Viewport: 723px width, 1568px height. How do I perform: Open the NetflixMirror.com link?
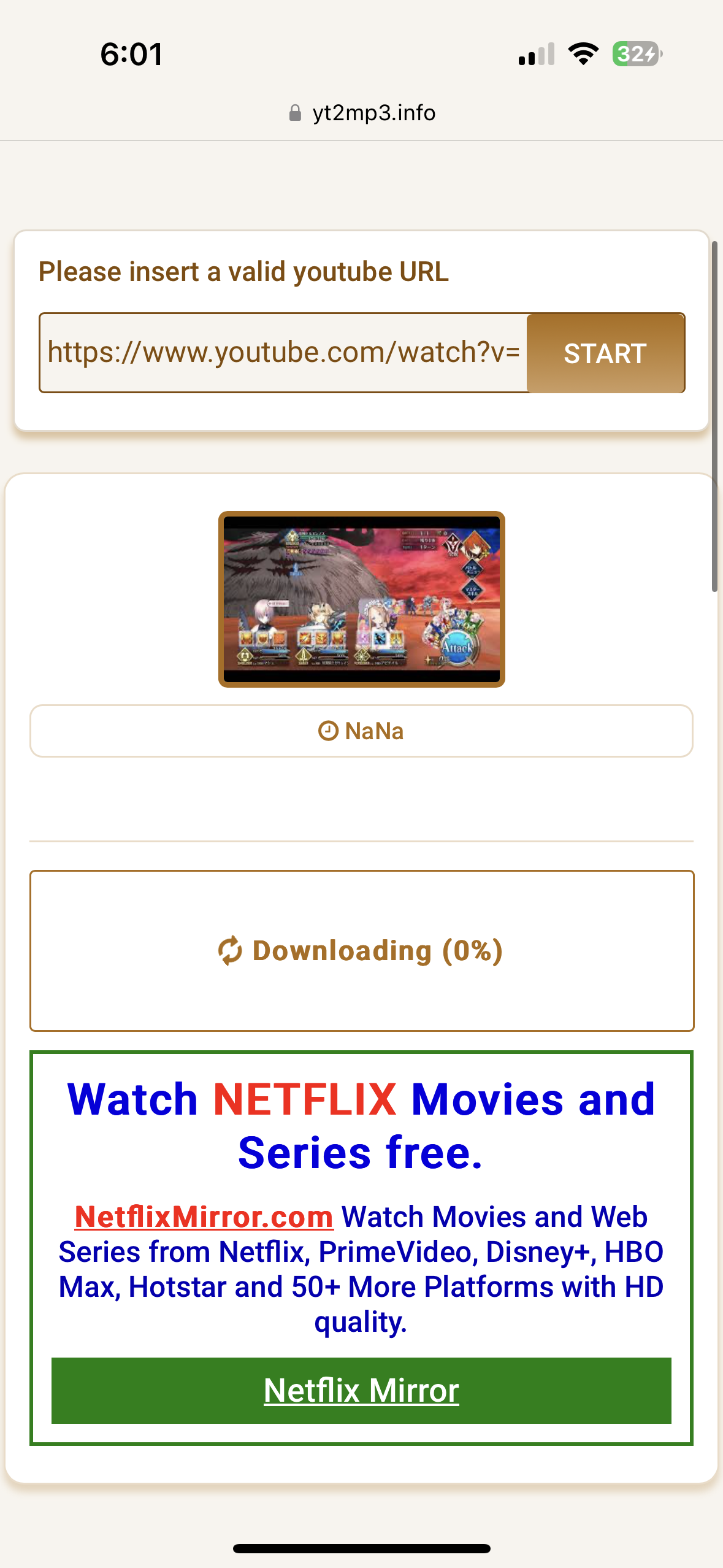click(x=204, y=1217)
